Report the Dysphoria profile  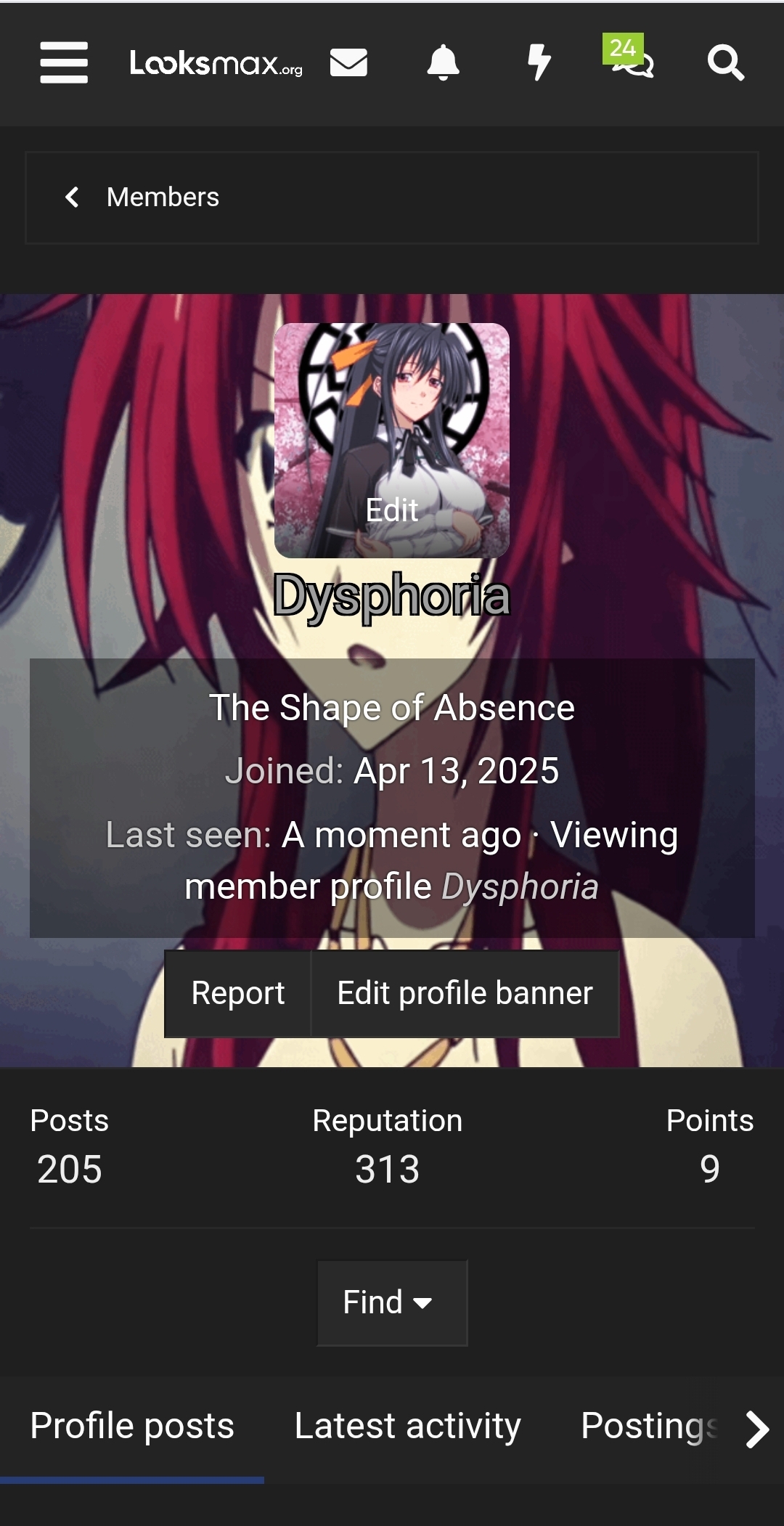(238, 992)
